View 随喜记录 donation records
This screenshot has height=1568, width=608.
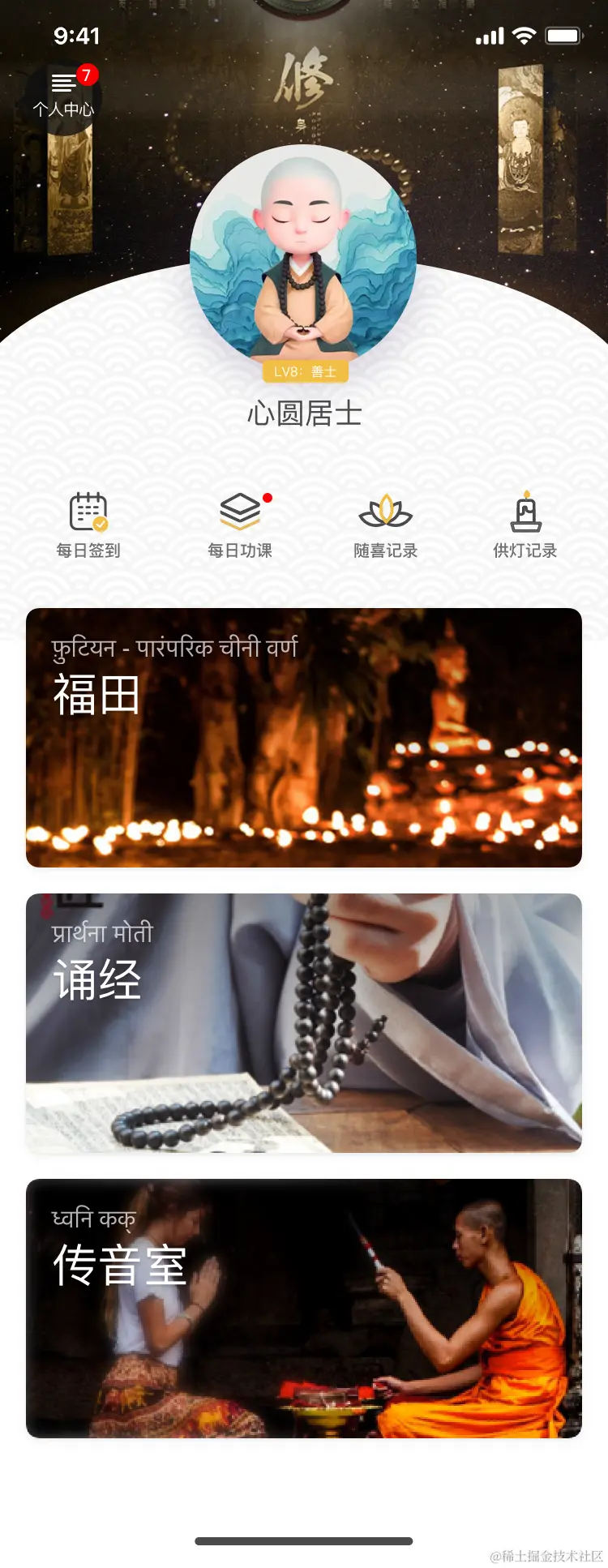386,525
